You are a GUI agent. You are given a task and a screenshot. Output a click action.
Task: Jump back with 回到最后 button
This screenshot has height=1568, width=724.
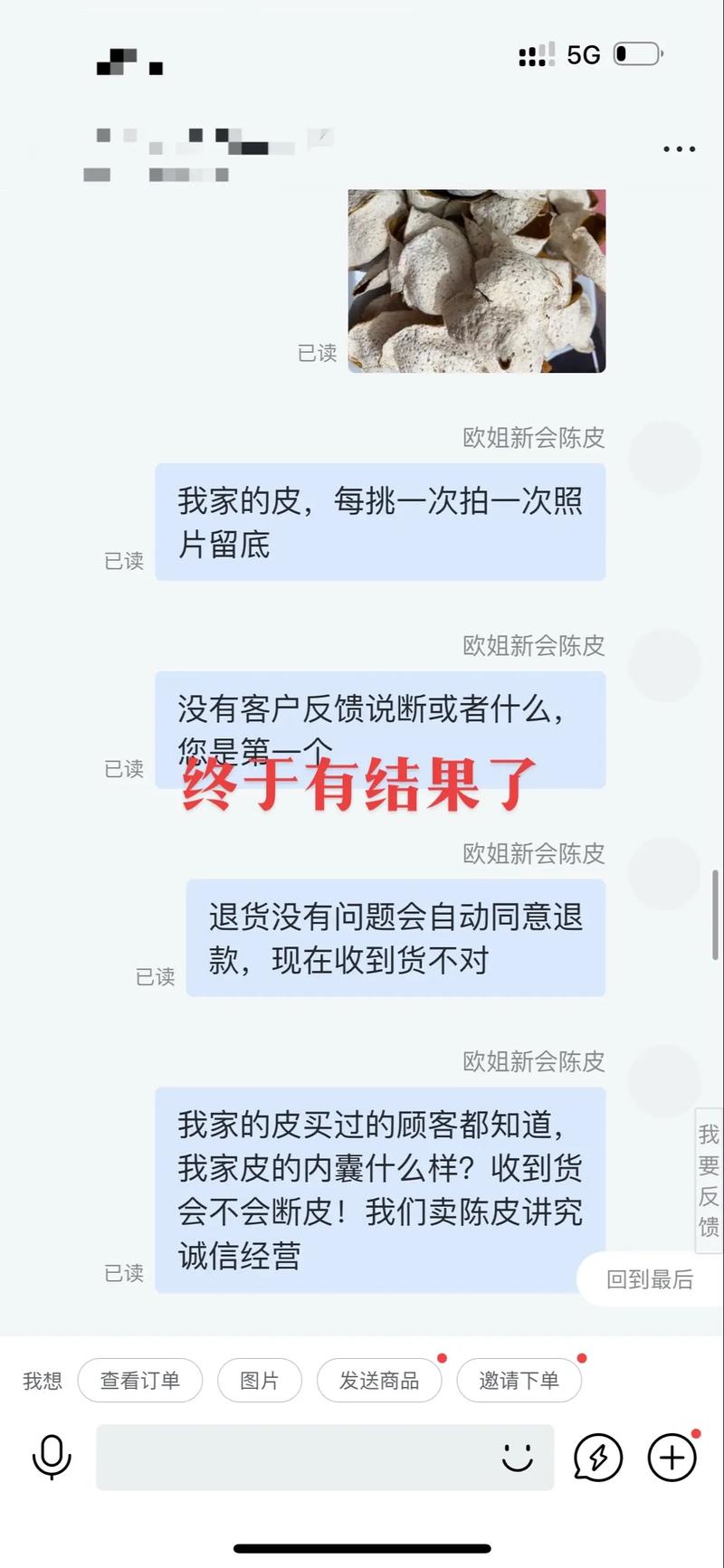649,1279
